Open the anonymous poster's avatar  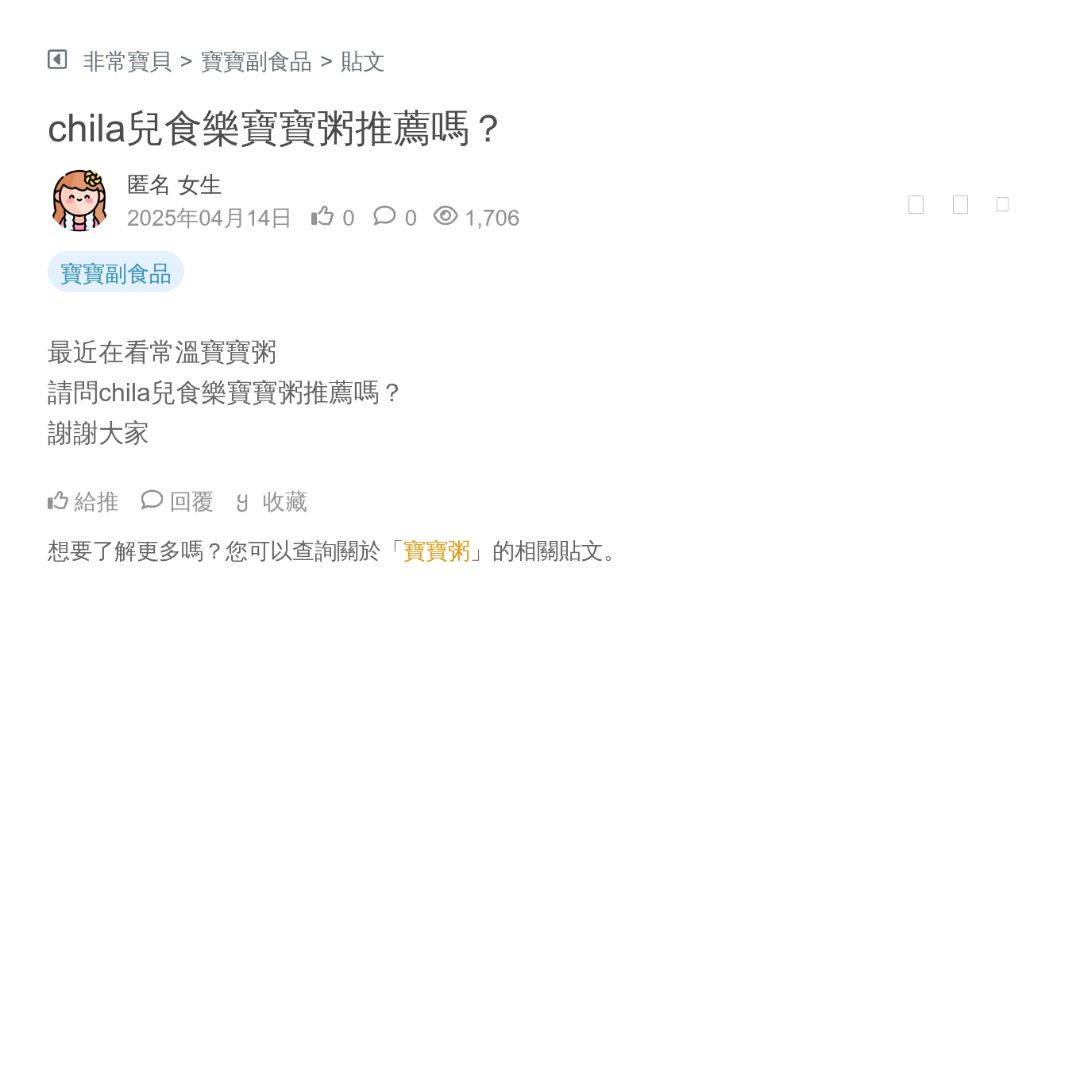pos(80,200)
